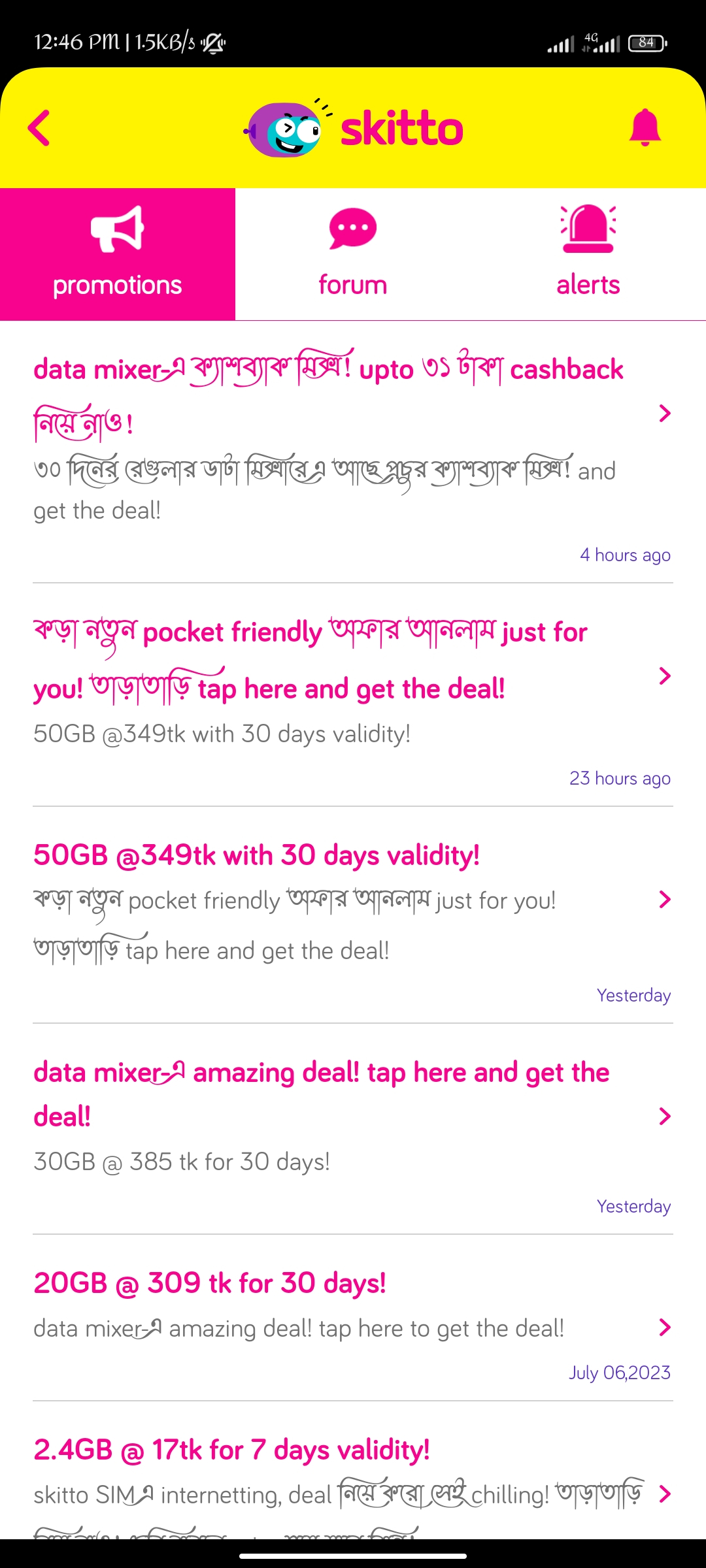
Task: Switch to the alerts tab
Action: click(588, 254)
